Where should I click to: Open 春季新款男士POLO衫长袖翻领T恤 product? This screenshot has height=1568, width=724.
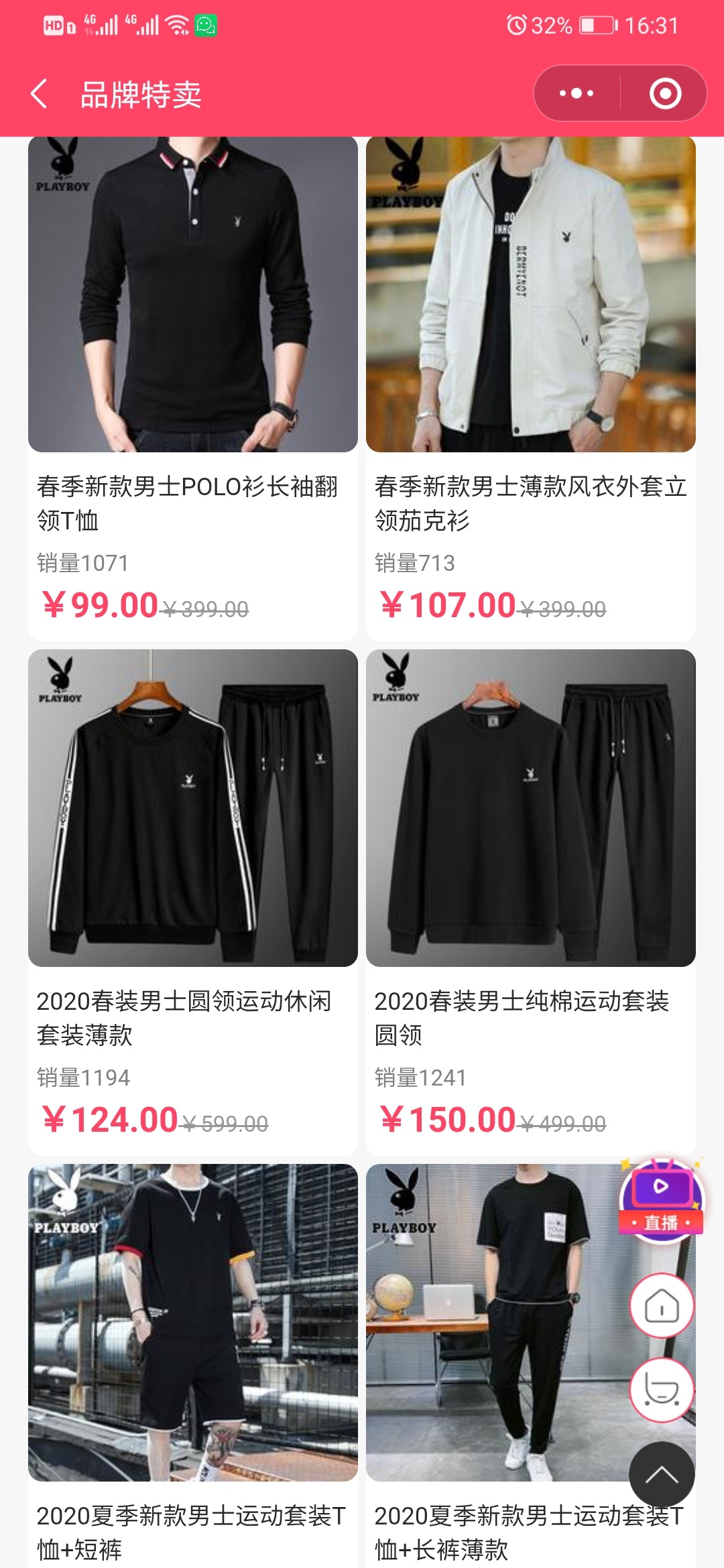coord(193,295)
